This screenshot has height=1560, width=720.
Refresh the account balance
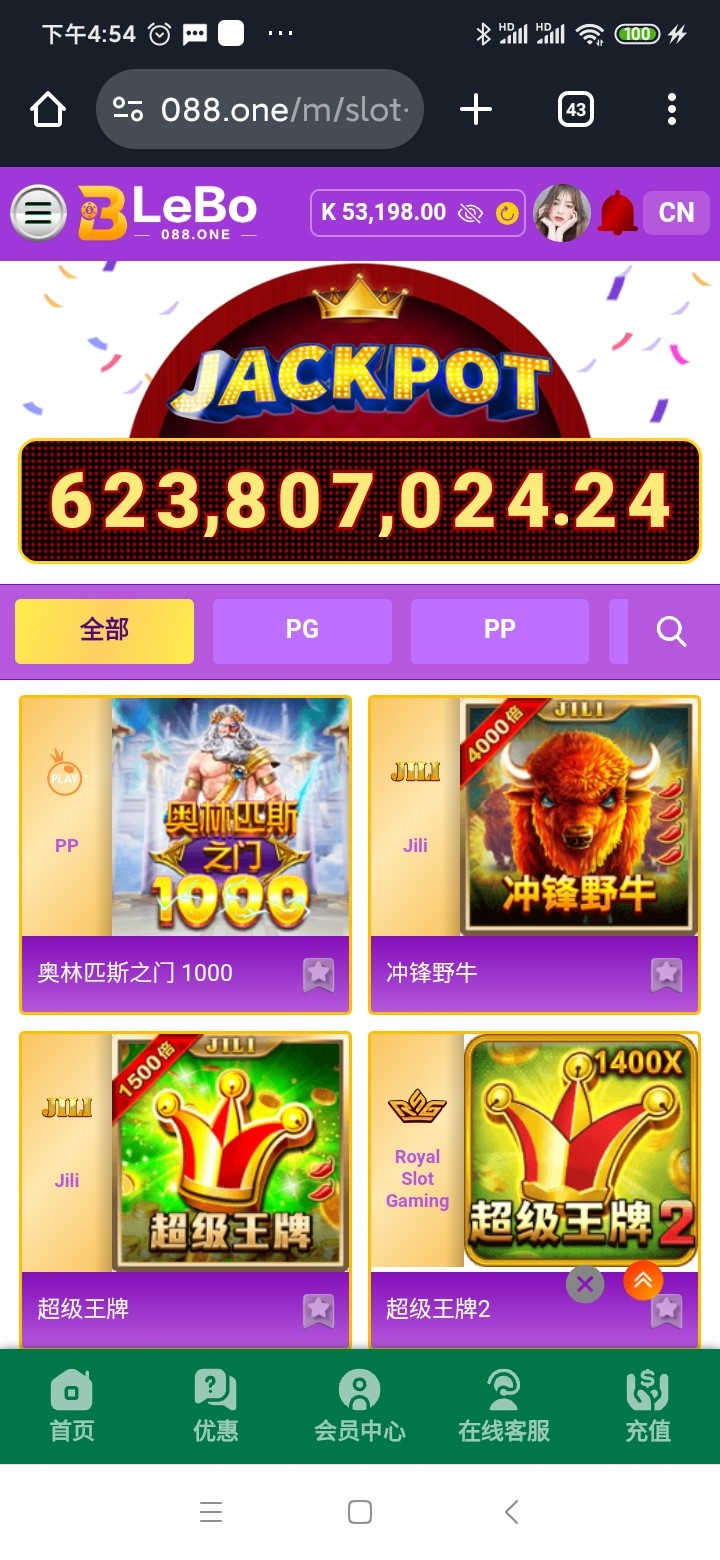[x=507, y=213]
